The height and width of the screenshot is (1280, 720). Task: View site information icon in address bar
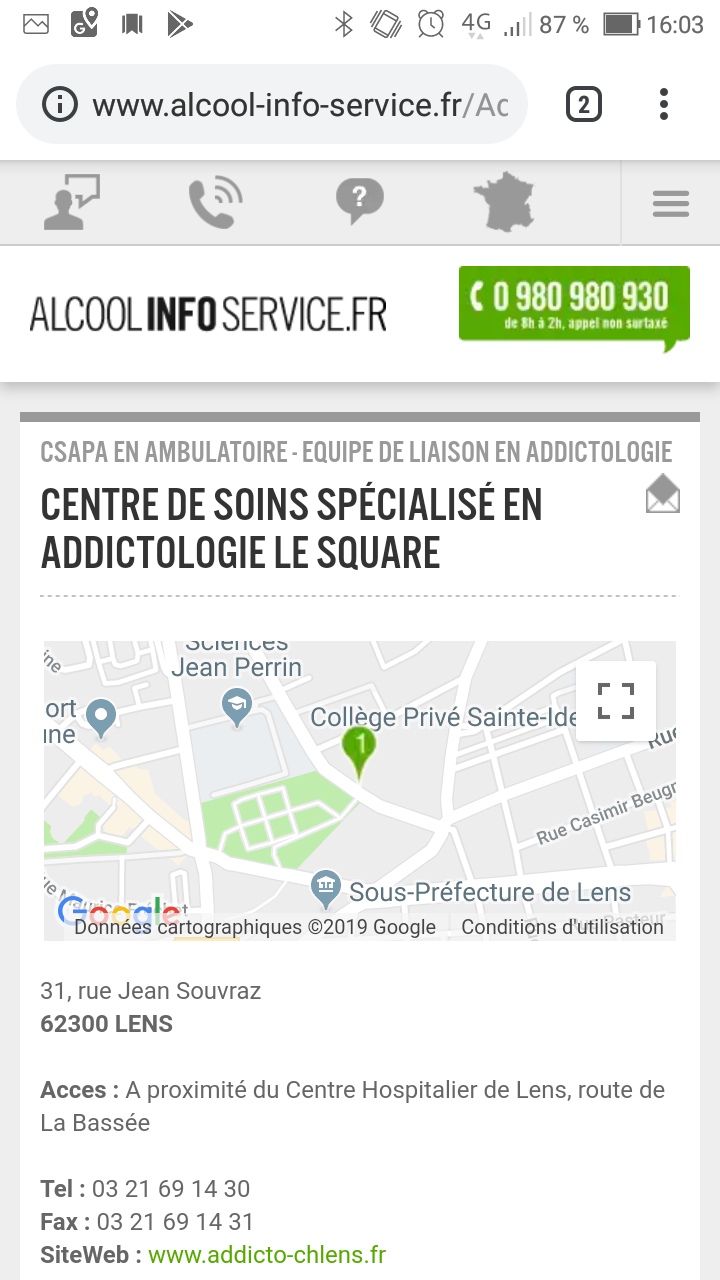pyautogui.click(x=60, y=105)
